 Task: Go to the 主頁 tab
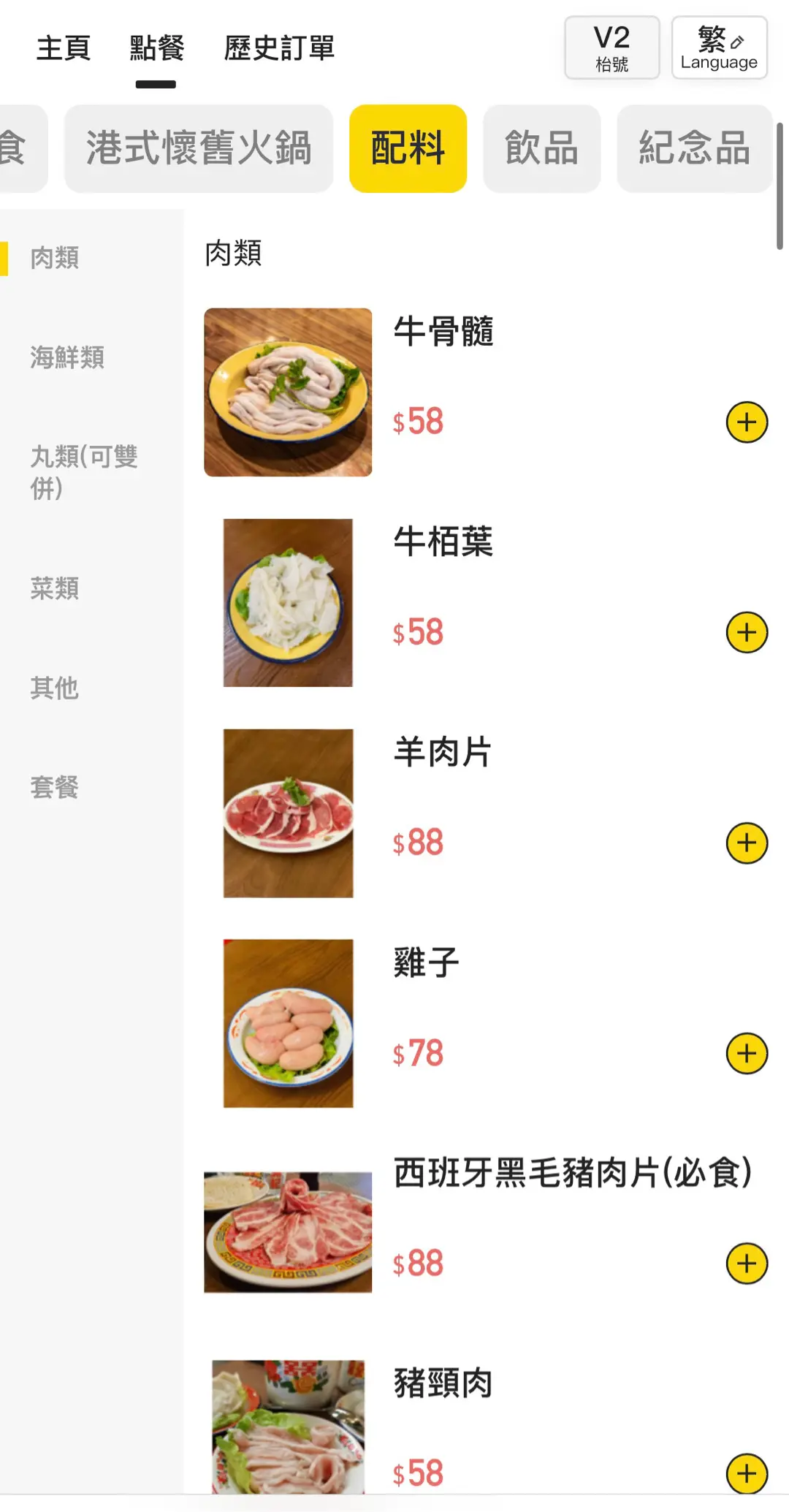tap(64, 48)
